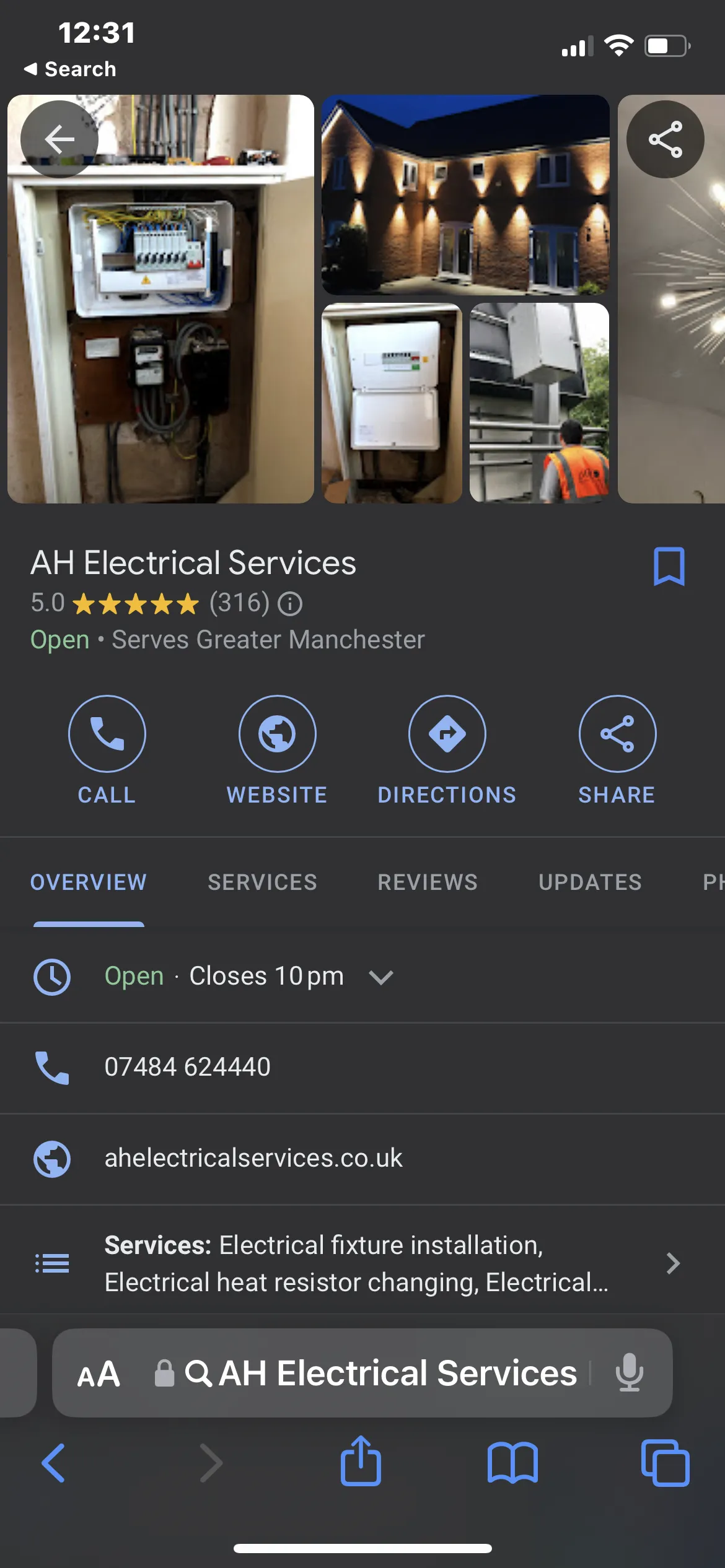
Task: Get Directions to the business
Action: tap(447, 734)
